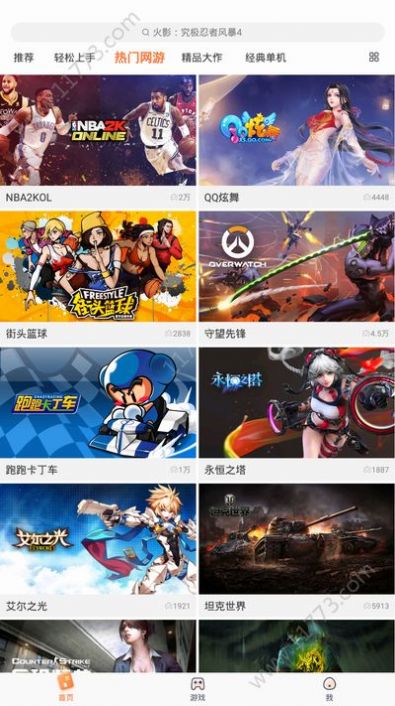Open the 我 profile tab

(329, 688)
